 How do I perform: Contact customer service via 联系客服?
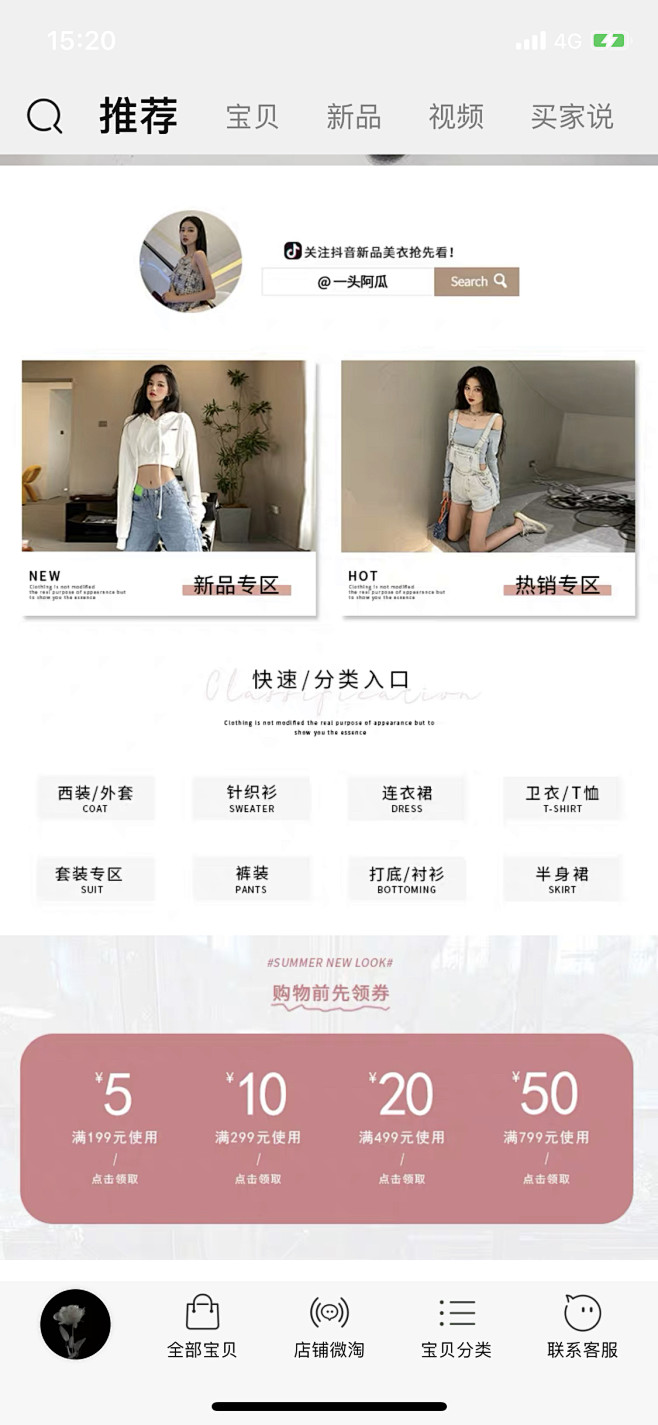point(582,1327)
